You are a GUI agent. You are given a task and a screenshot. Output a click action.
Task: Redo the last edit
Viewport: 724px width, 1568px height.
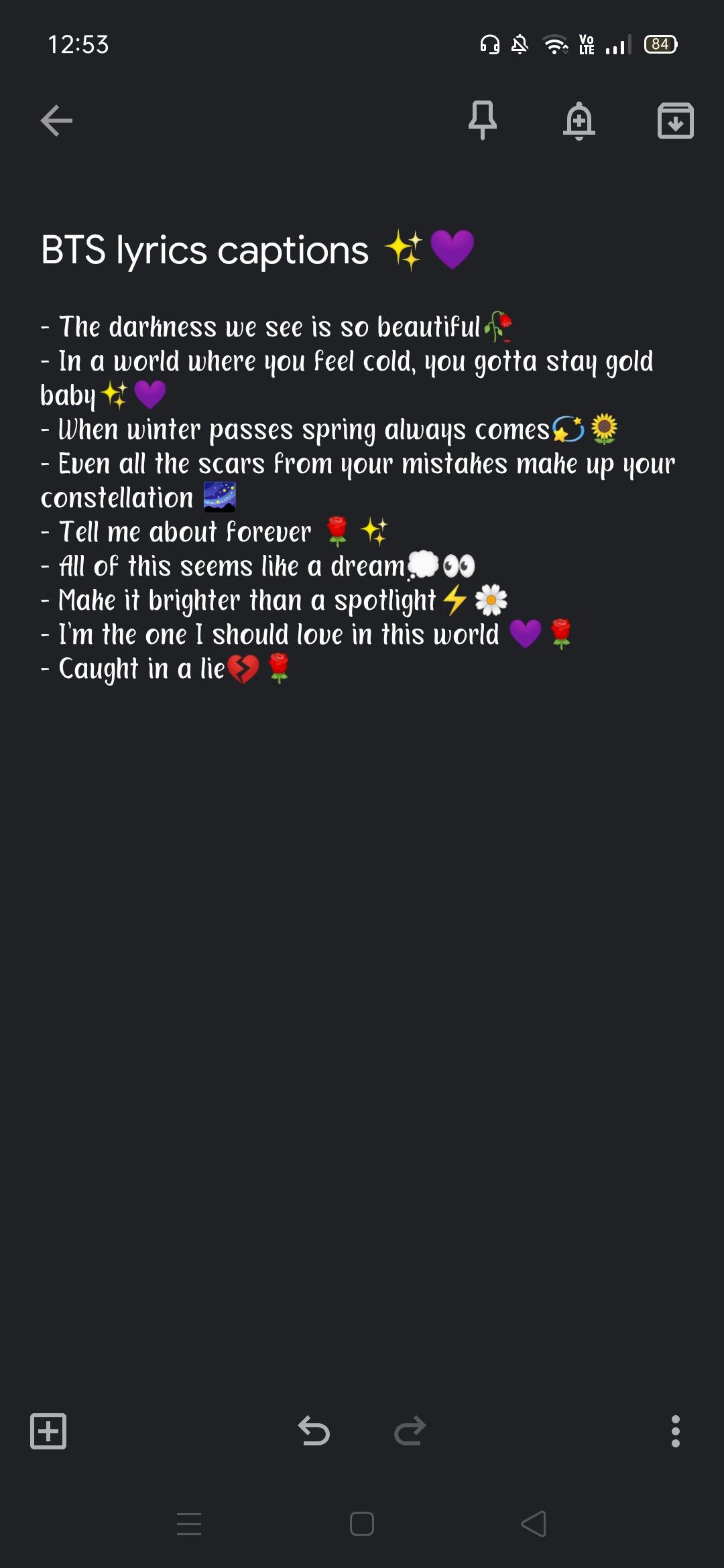410,1431
